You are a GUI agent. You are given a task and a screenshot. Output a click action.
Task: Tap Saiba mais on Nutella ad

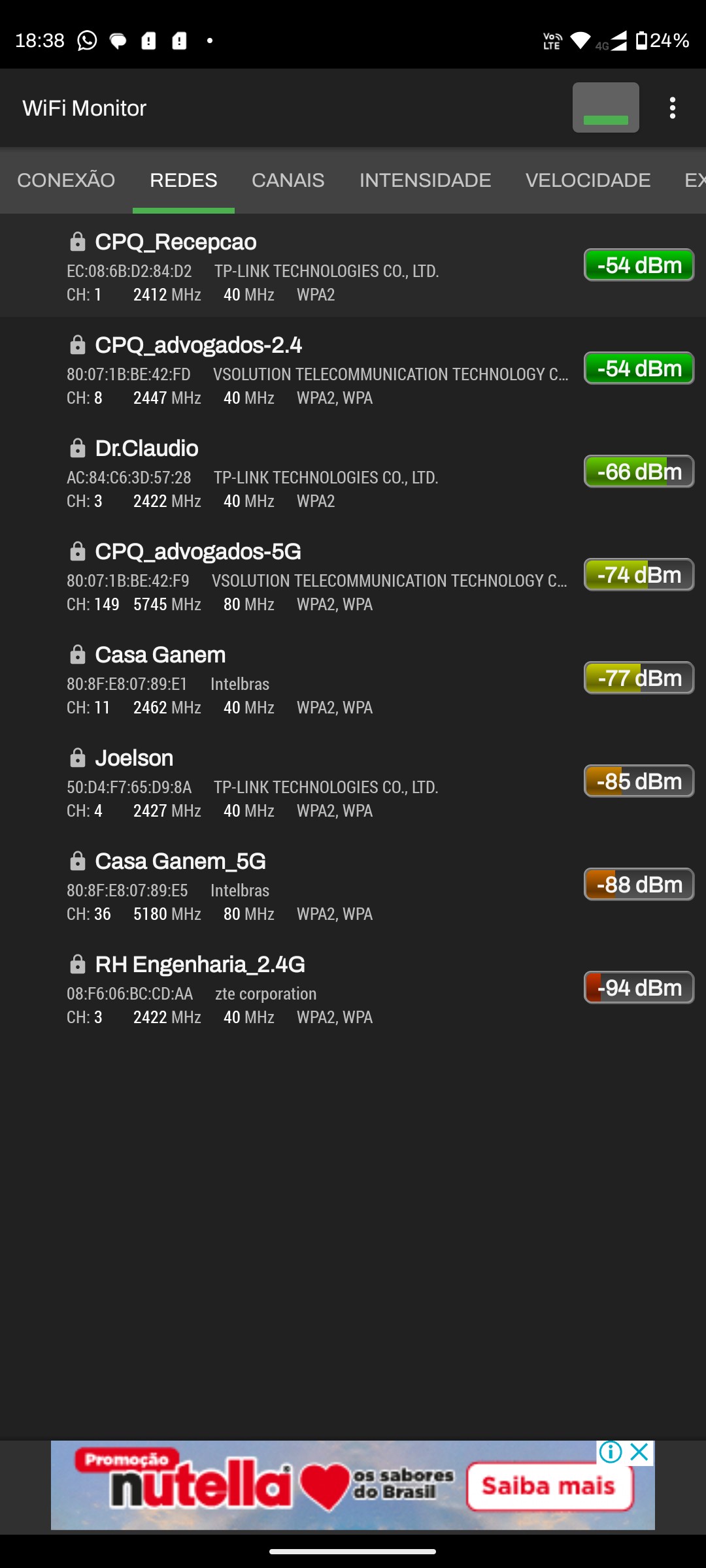coord(549,1486)
